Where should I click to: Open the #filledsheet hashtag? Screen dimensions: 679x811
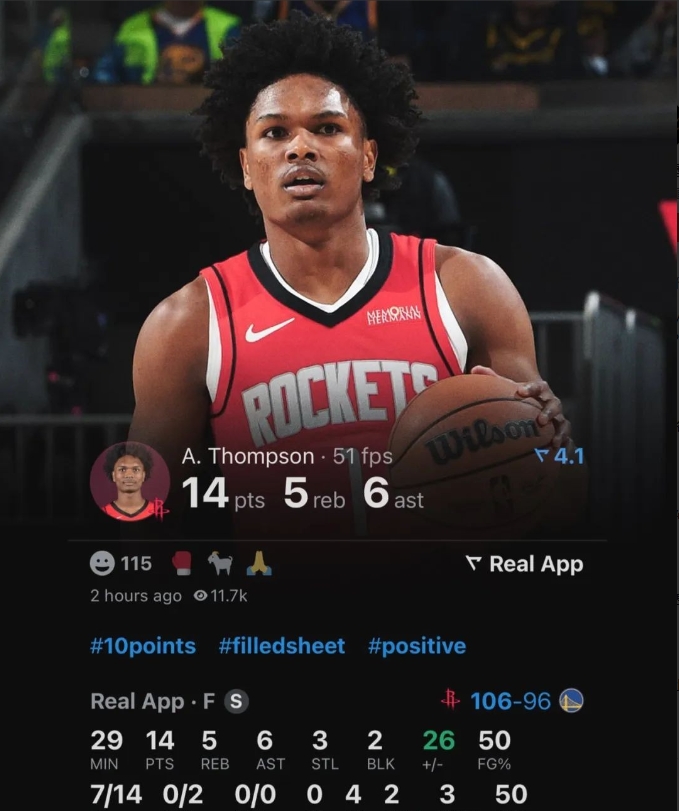point(281,646)
